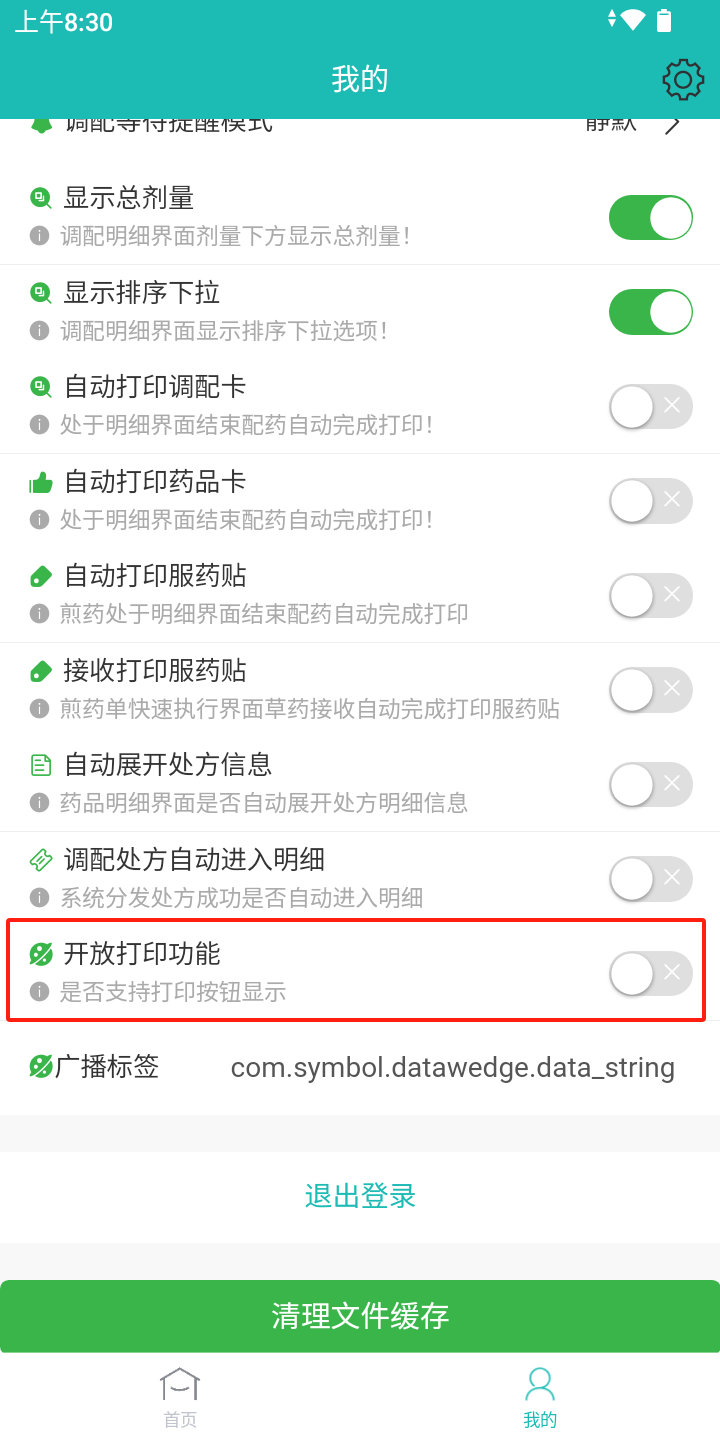Tap the 清理文件缓存 button
Screen dimensions: 720x1440
pyautogui.click(x=360, y=1316)
